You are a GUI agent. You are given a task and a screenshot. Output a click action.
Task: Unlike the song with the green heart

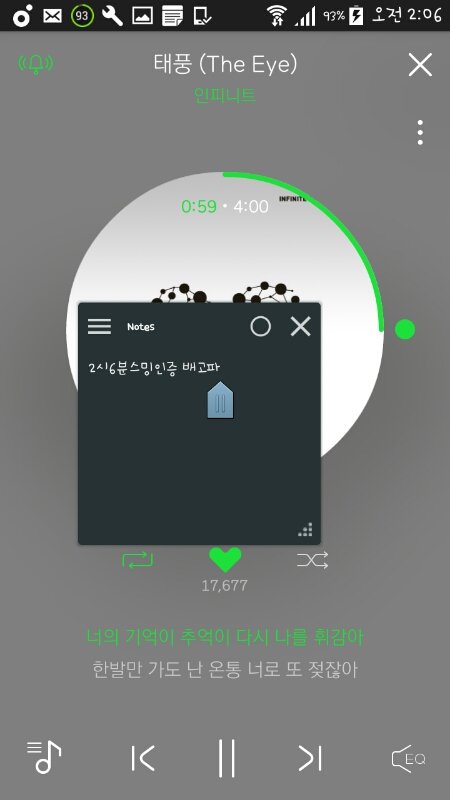pyautogui.click(x=225, y=560)
